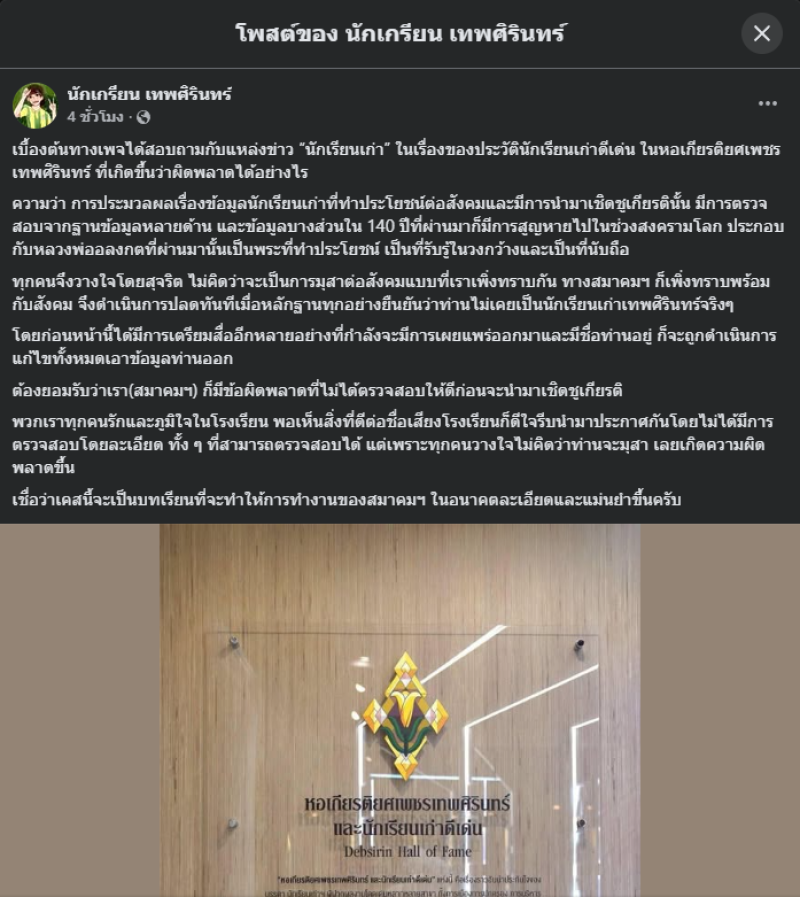Close the post dialog
Viewport: 800px width, 897px height.
[762, 34]
